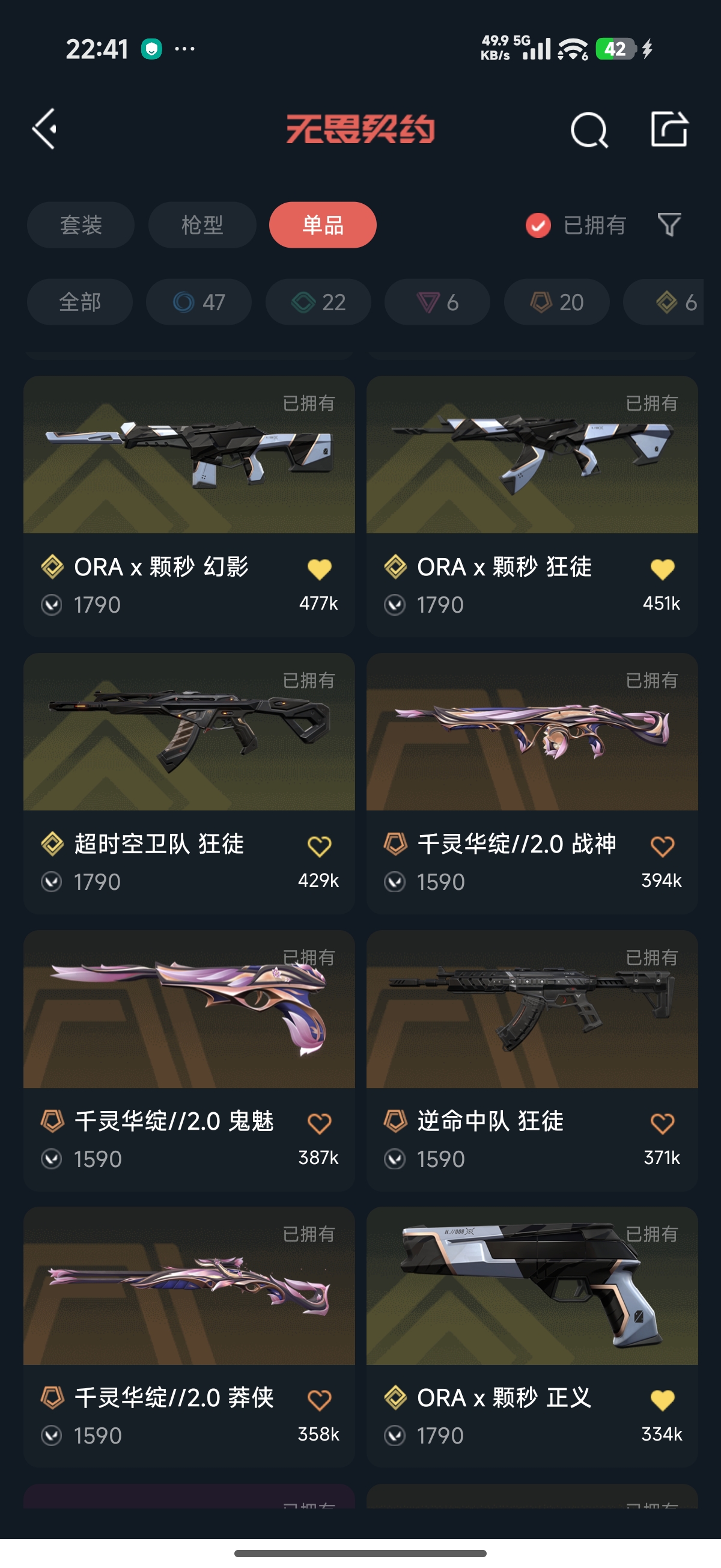Image resolution: width=721 pixels, height=1568 pixels.
Task: Go back using the top-left arrow
Action: [x=44, y=129]
